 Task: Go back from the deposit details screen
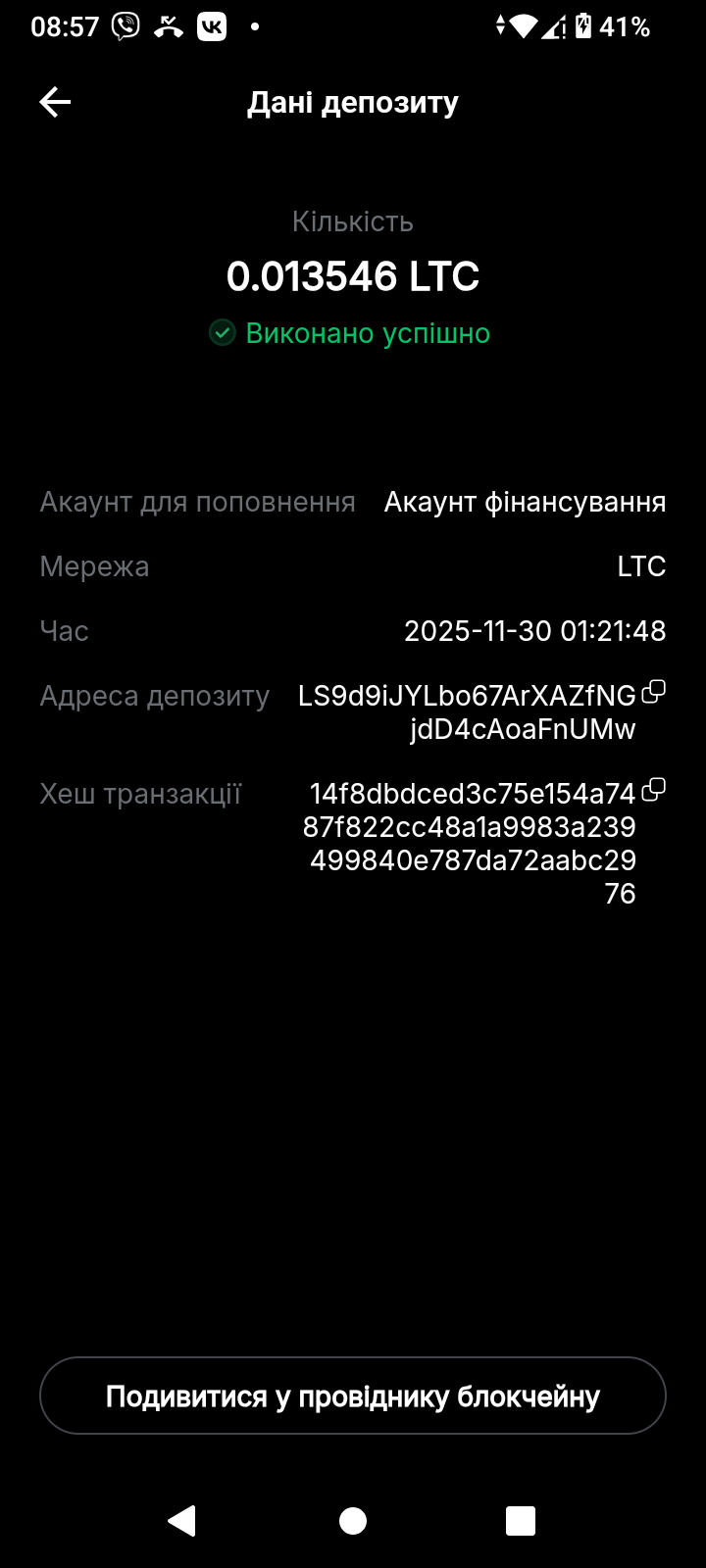tap(55, 102)
